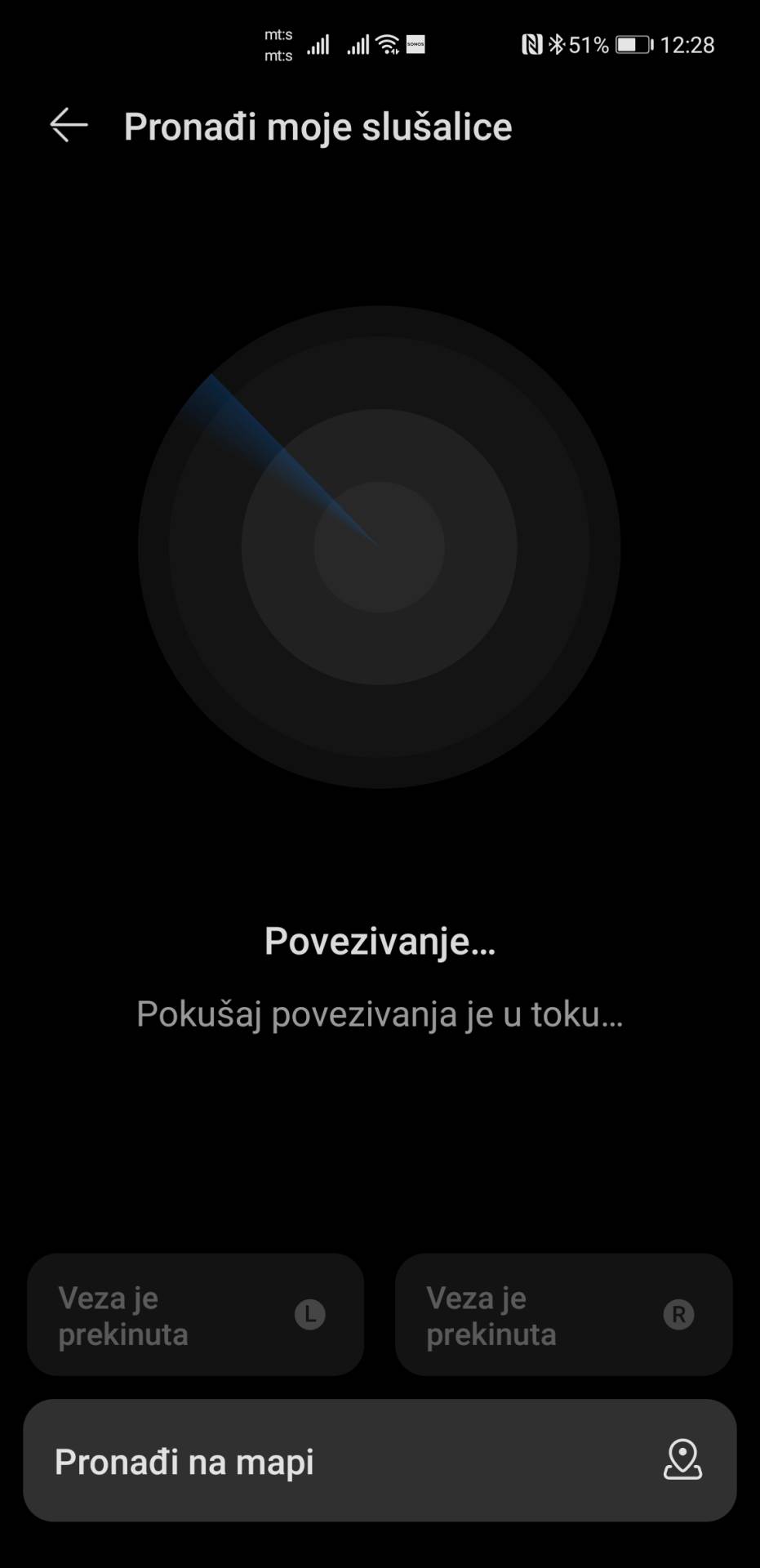Tap the Pokušaj povezivanja je u toku message

pyautogui.click(x=380, y=1014)
